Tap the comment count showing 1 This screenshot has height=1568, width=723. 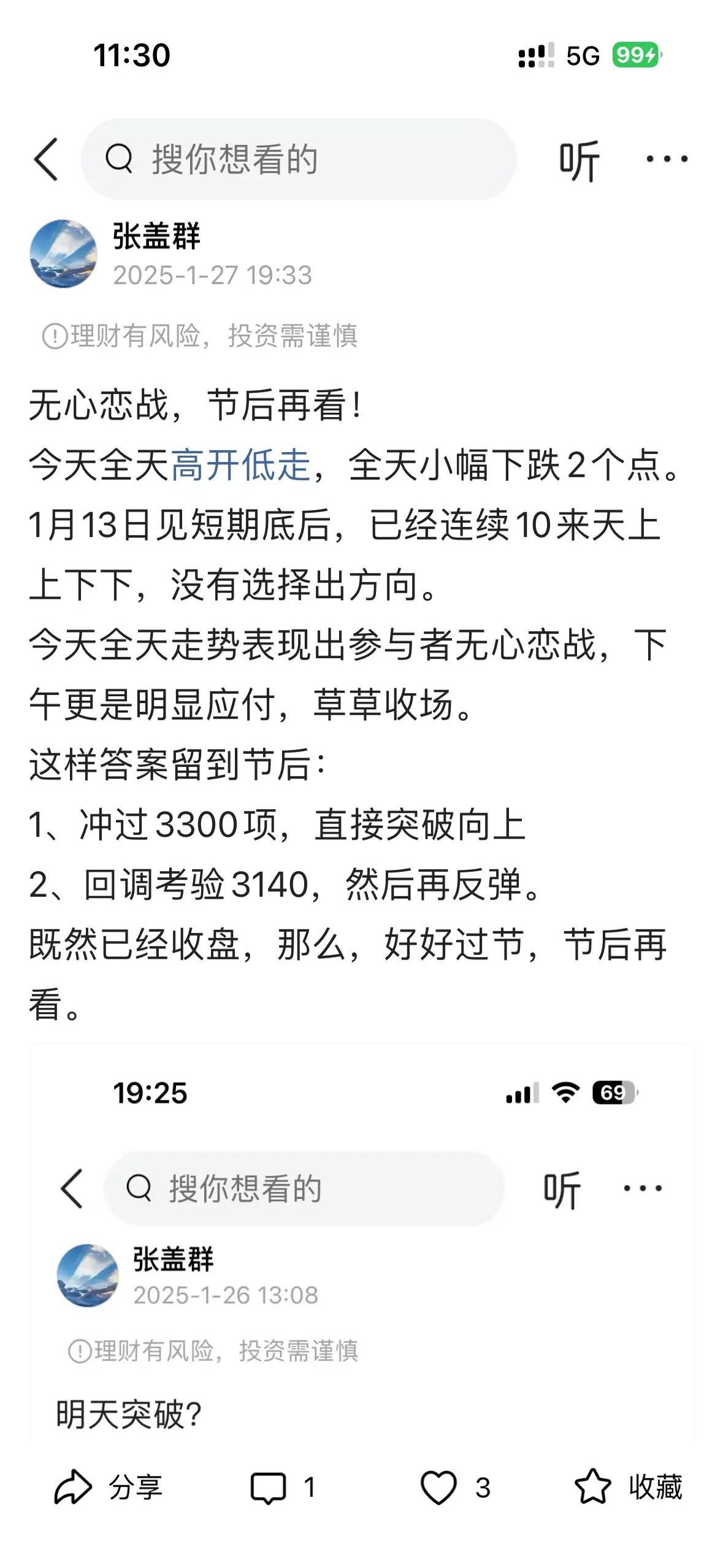[x=309, y=1509]
